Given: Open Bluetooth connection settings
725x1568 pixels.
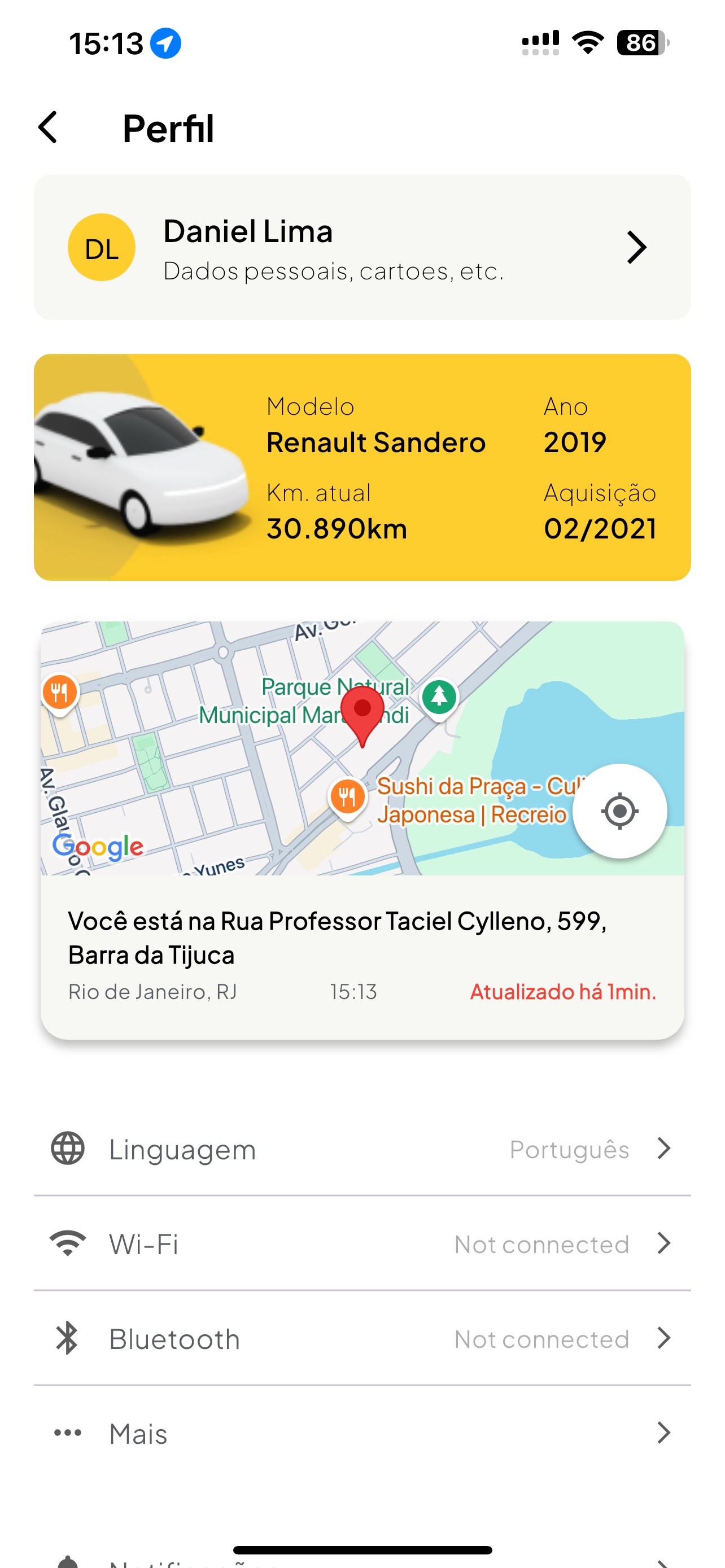Looking at the screenshot, I should coord(362,1339).
